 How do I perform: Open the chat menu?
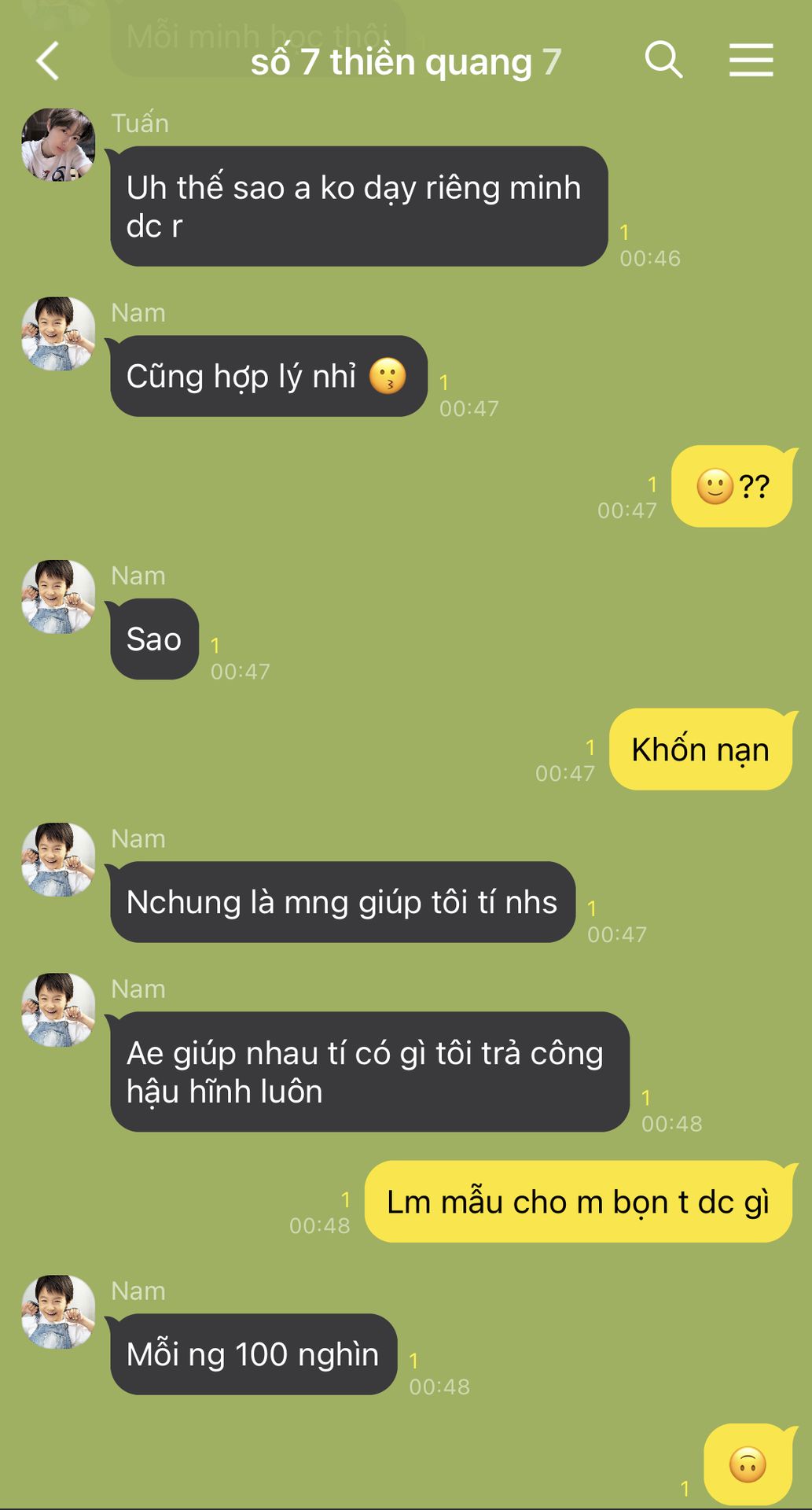tap(751, 61)
